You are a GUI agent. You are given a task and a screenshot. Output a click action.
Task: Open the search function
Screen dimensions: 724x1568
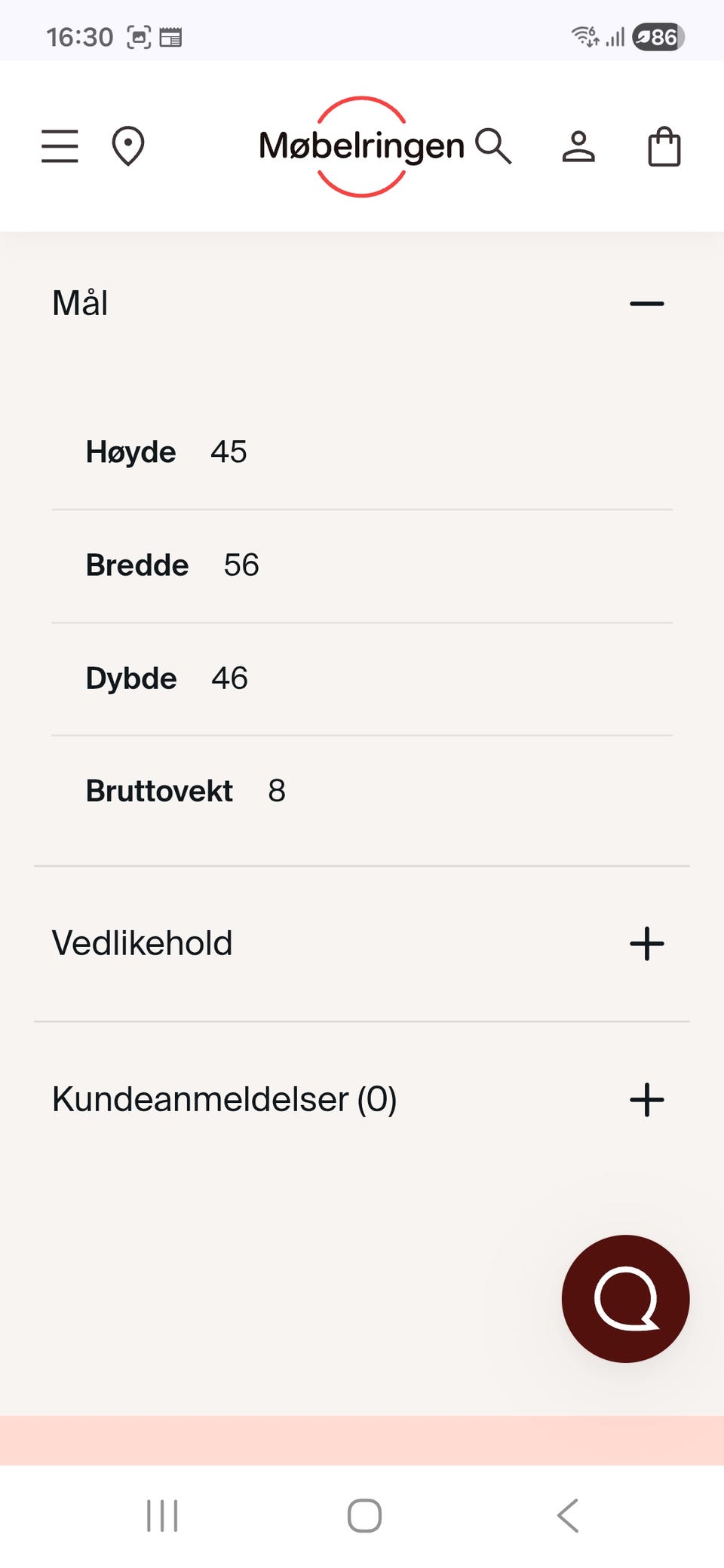pos(492,146)
